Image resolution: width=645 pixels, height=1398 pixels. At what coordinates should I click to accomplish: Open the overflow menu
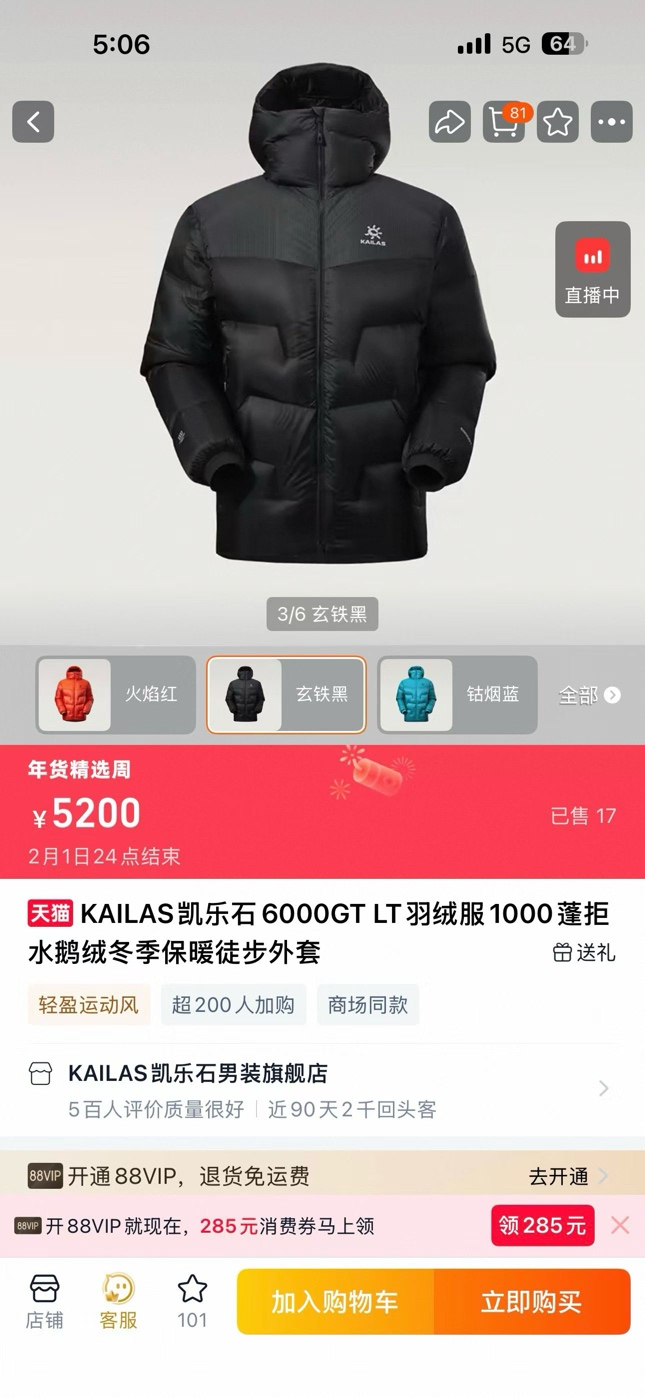coord(611,122)
